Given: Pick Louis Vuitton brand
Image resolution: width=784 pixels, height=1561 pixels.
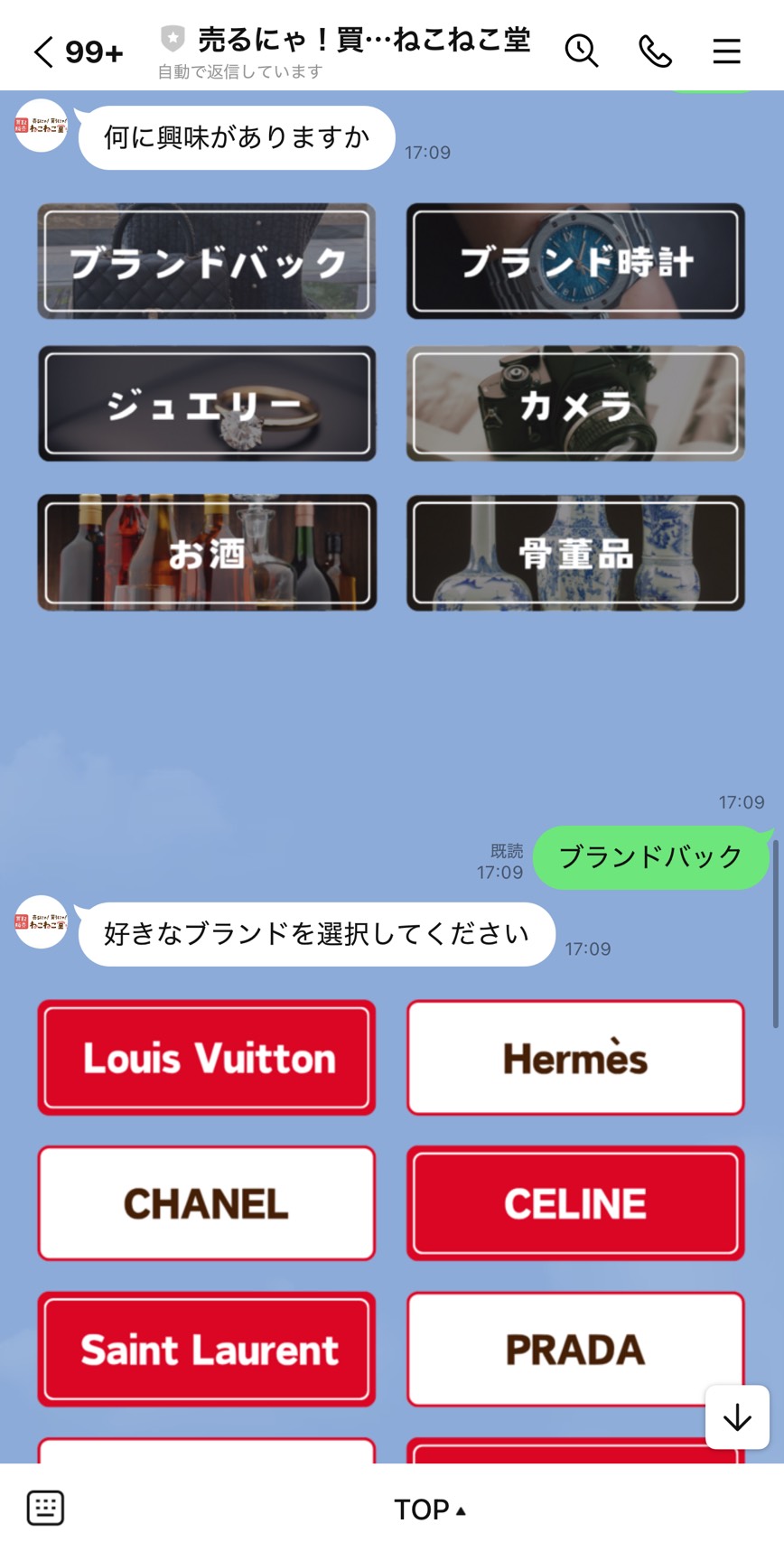Looking at the screenshot, I should (207, 1057).
